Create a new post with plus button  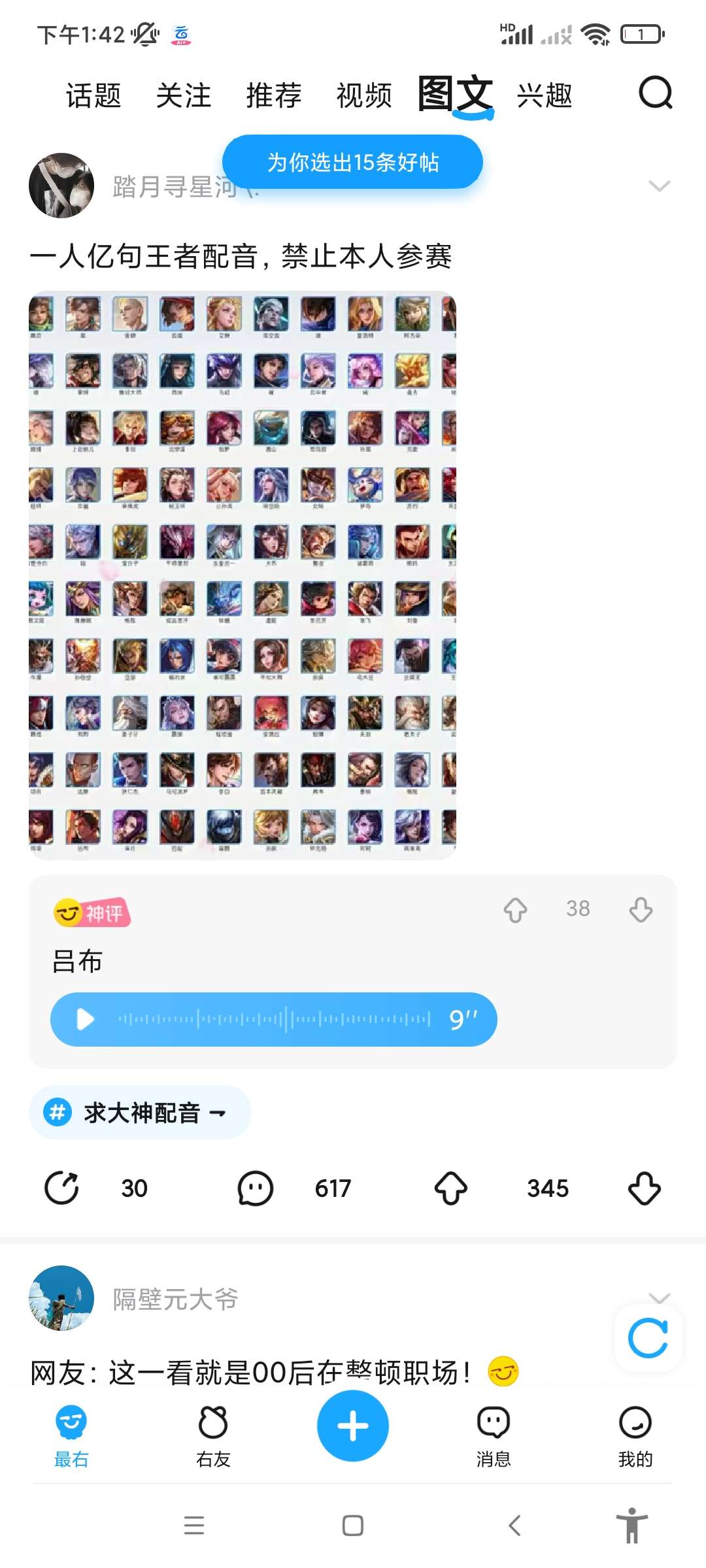353,1426
